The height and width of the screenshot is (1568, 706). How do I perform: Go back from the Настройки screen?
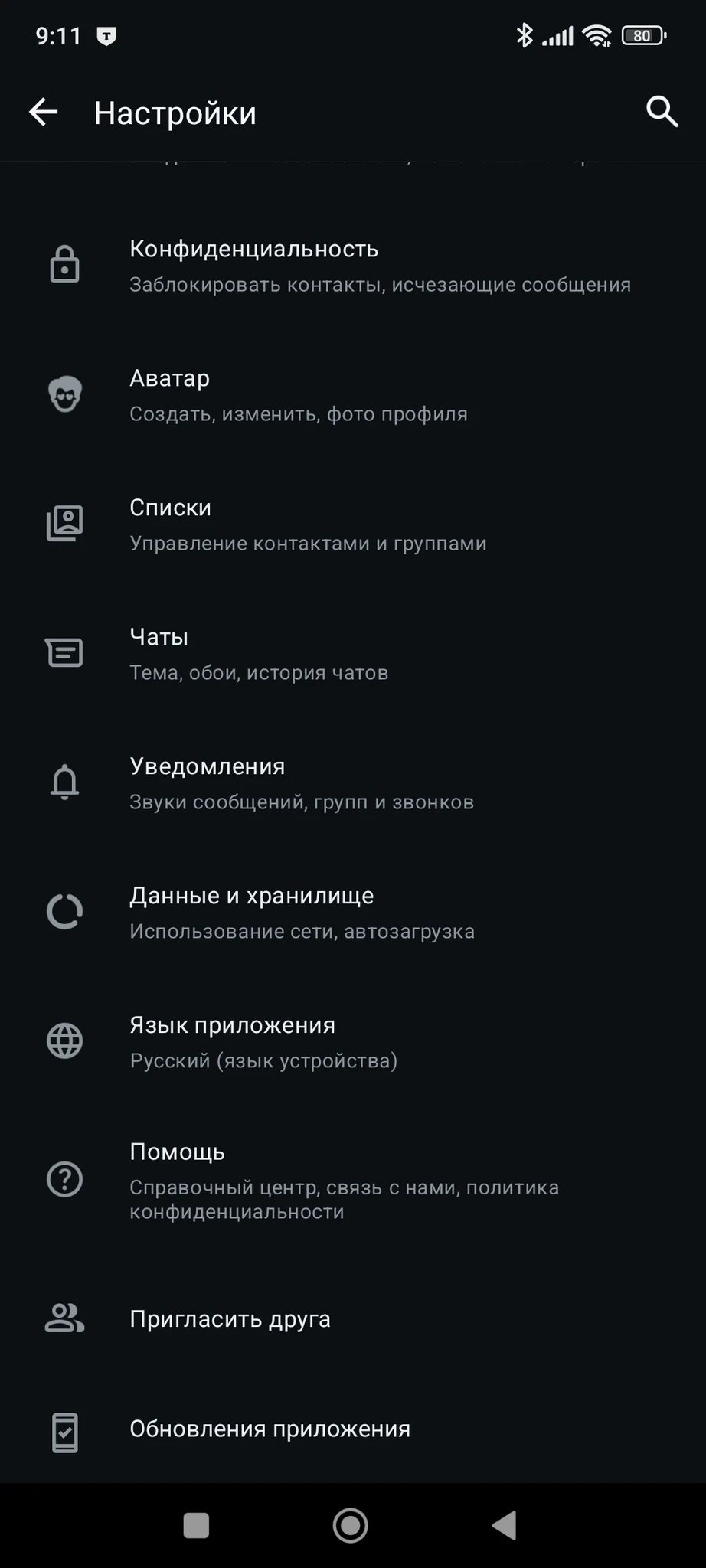(x=44, y=113)
